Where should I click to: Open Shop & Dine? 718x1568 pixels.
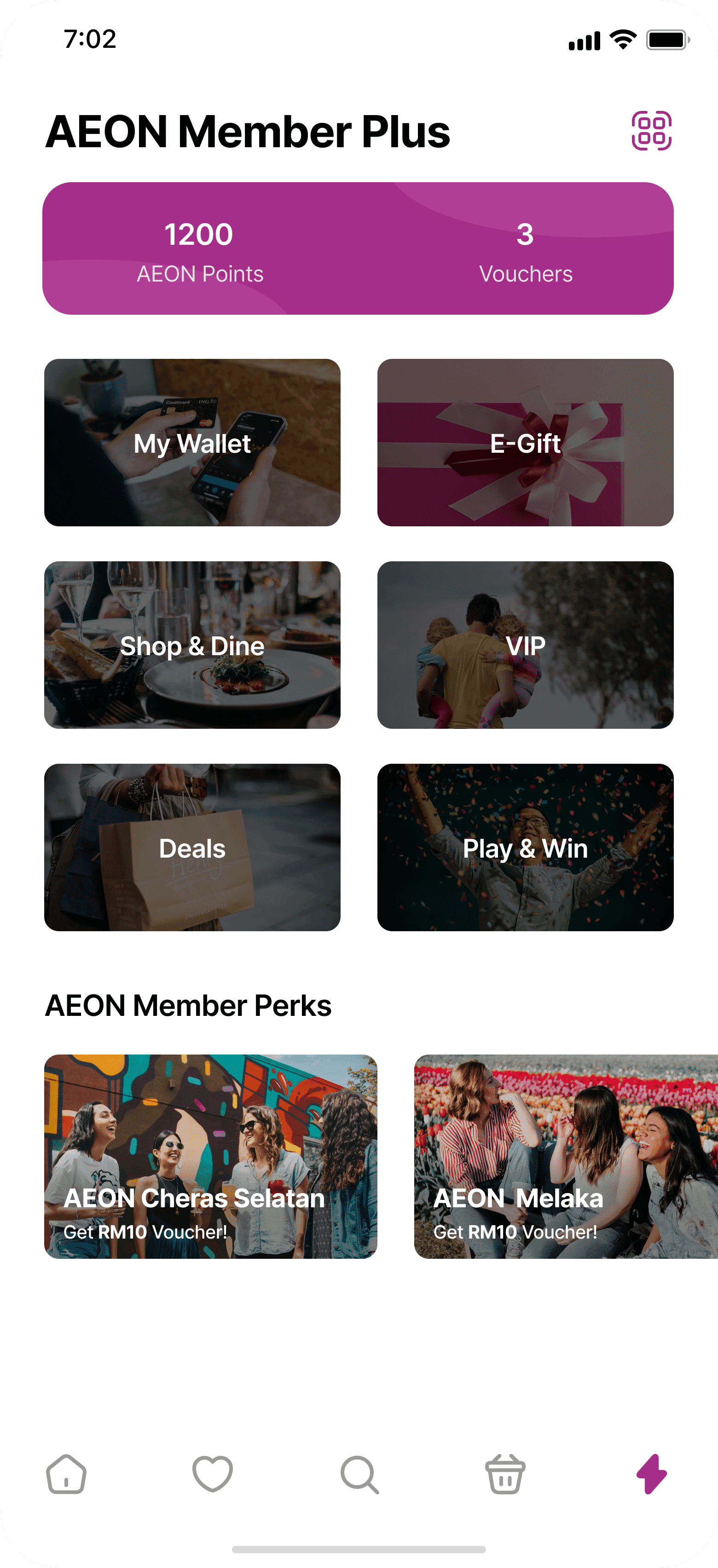192,645
